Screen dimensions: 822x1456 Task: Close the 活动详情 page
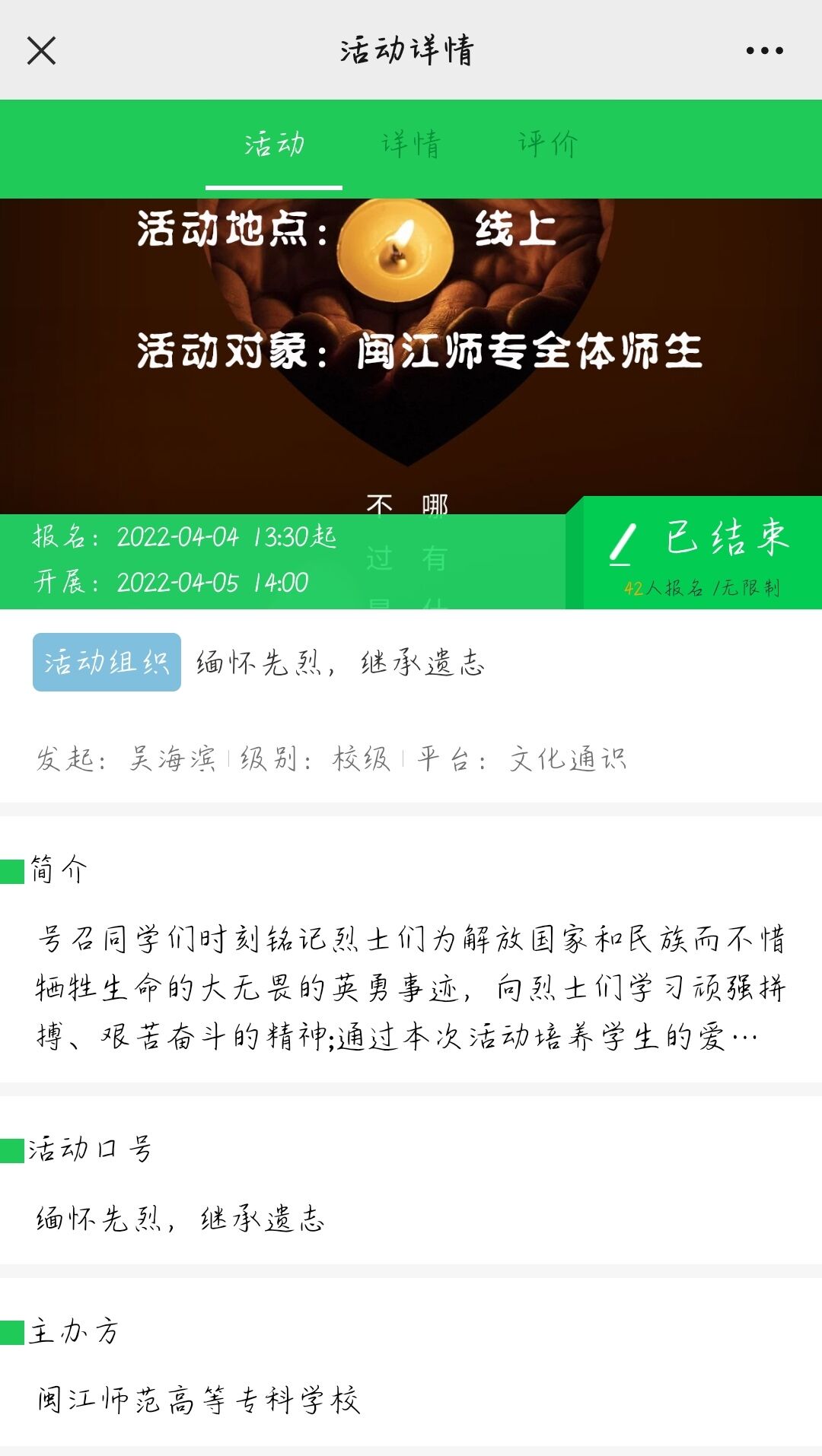[x=41, y=51]
